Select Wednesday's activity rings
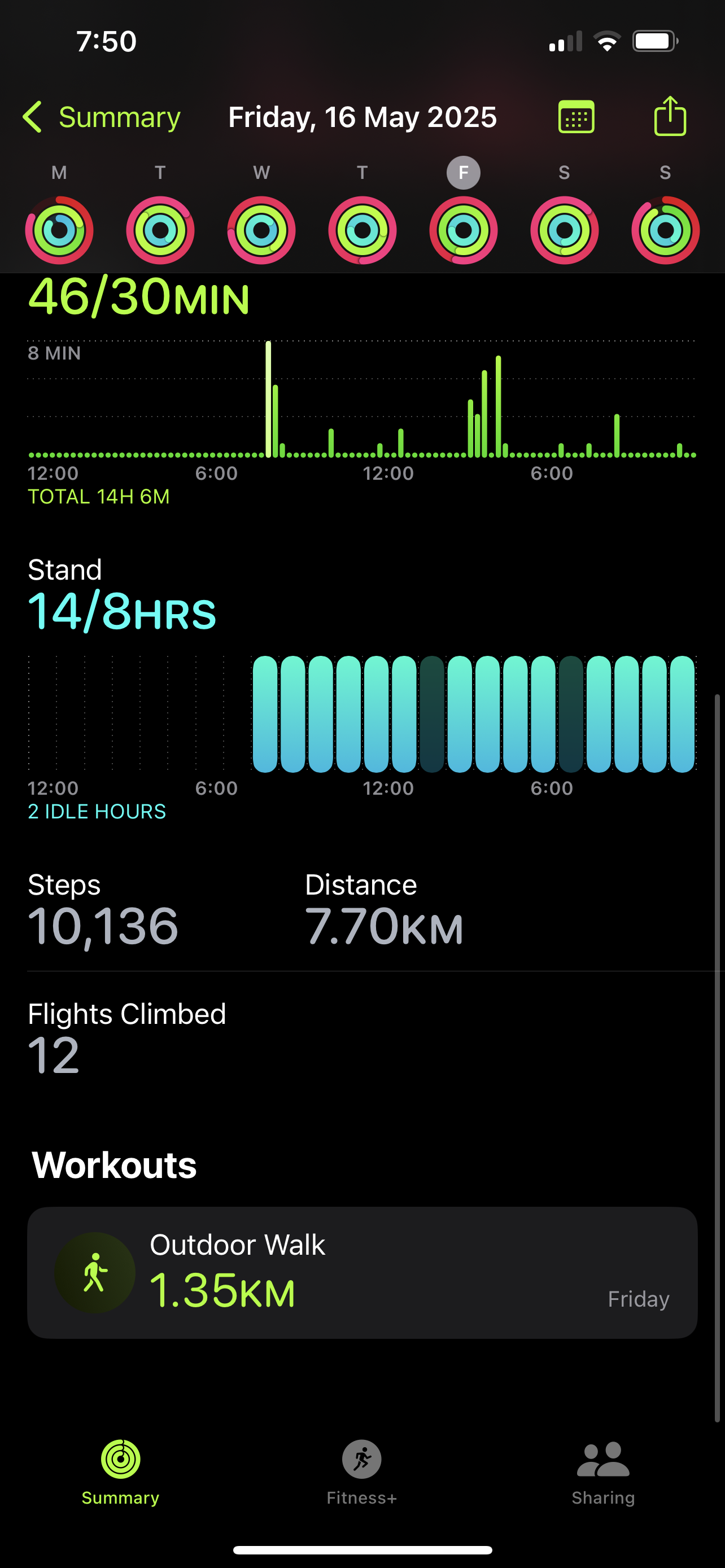This screenshot has height=1568, width=725. [x=261, y=230]
